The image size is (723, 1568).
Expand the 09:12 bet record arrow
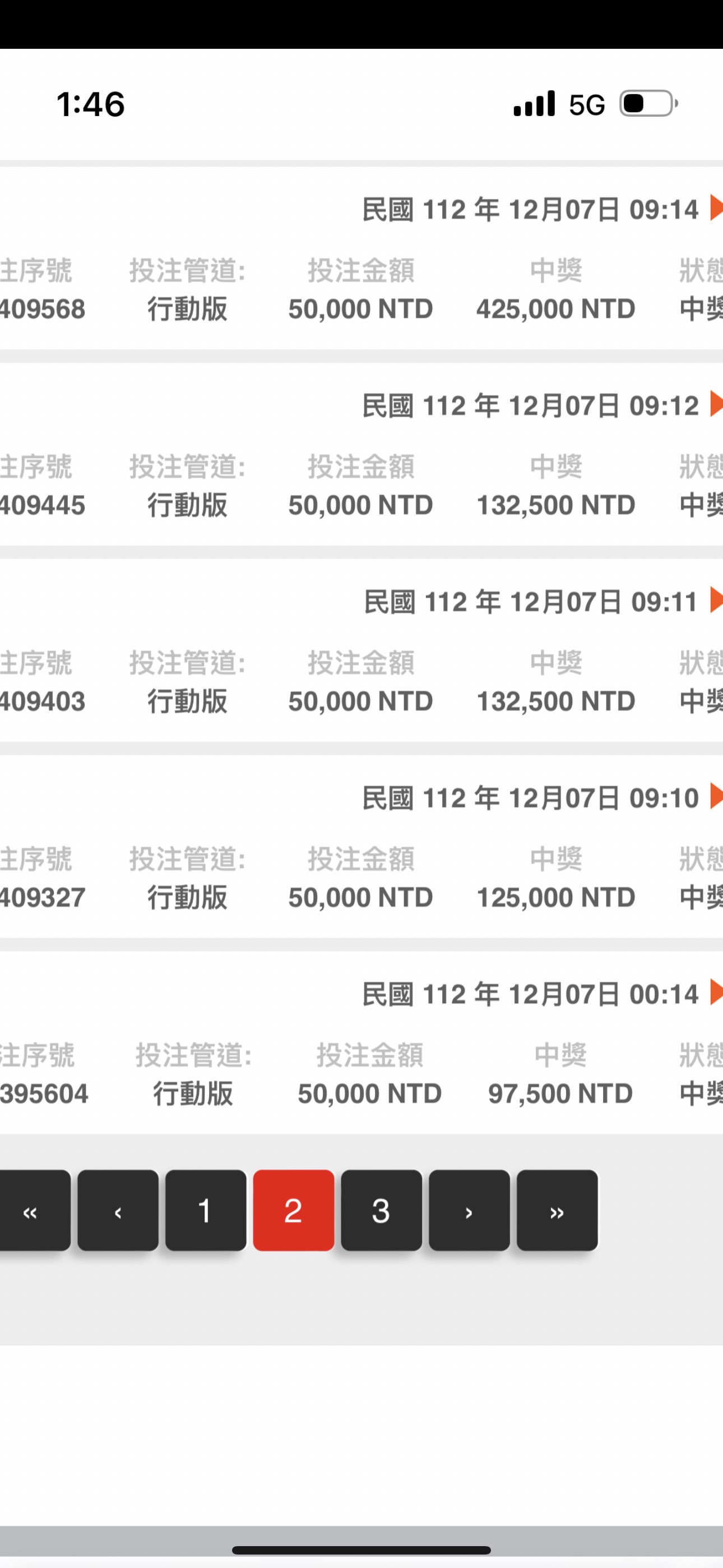716,404
